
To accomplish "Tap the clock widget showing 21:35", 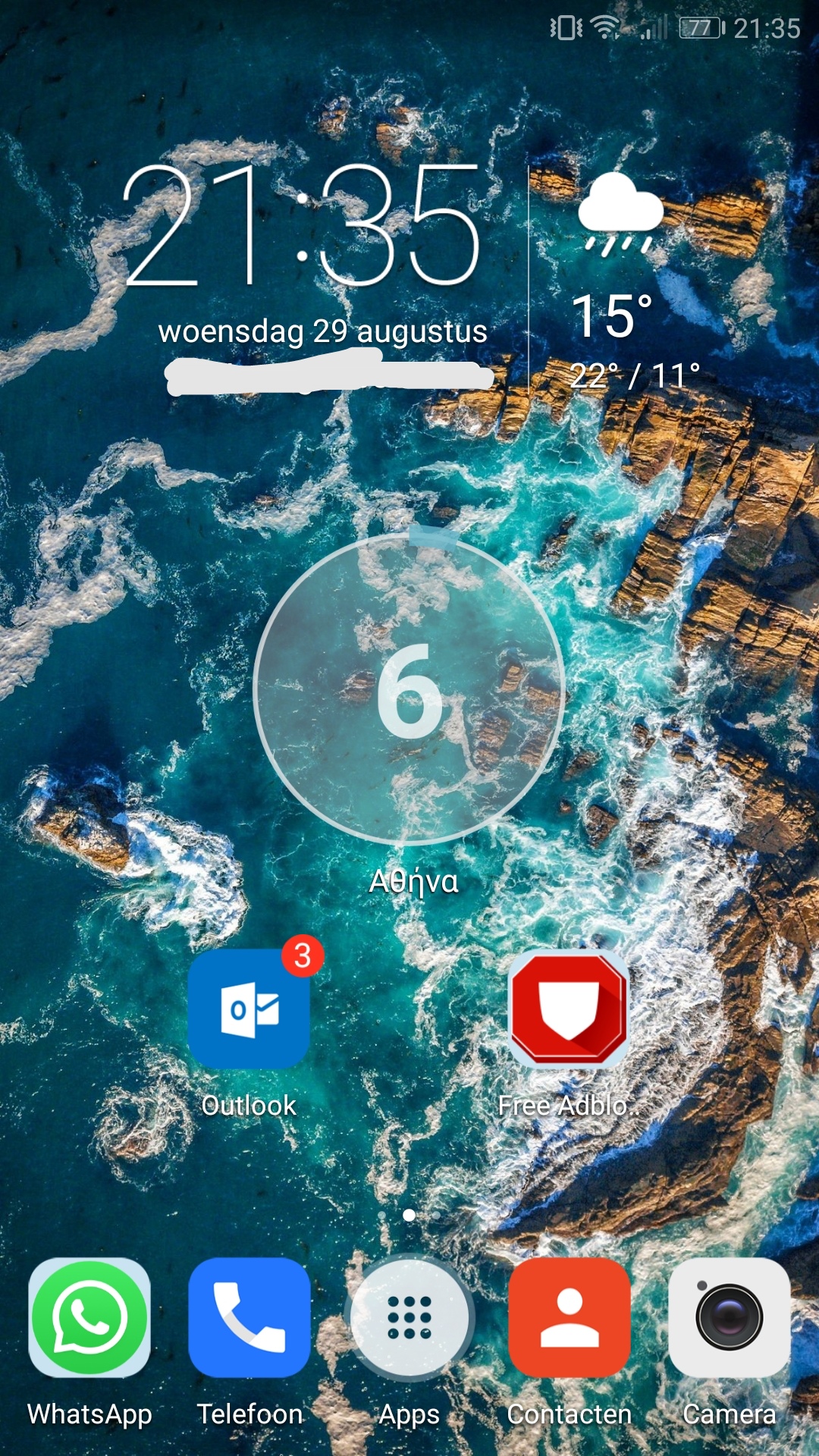I will coord(302,225).
